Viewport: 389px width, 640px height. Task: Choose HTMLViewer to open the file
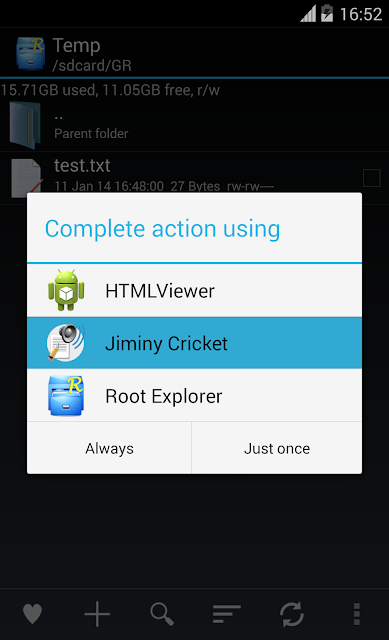(194, 291)
